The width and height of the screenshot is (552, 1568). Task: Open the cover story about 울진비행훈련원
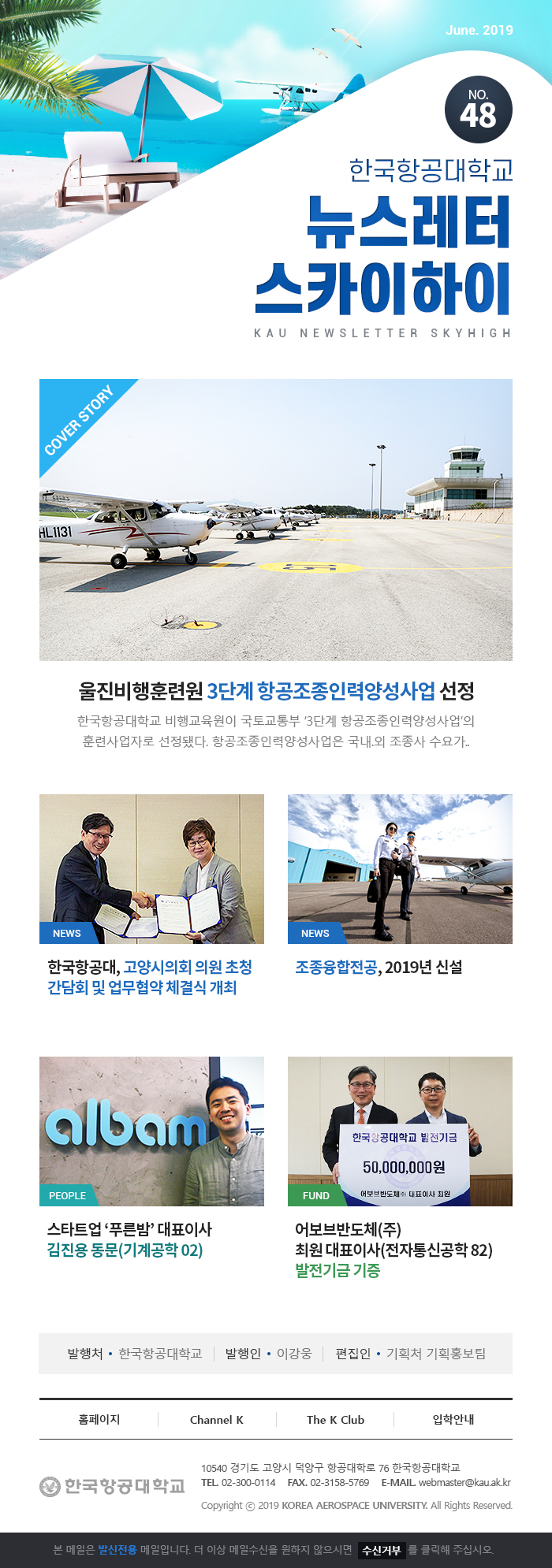point(276,691)
